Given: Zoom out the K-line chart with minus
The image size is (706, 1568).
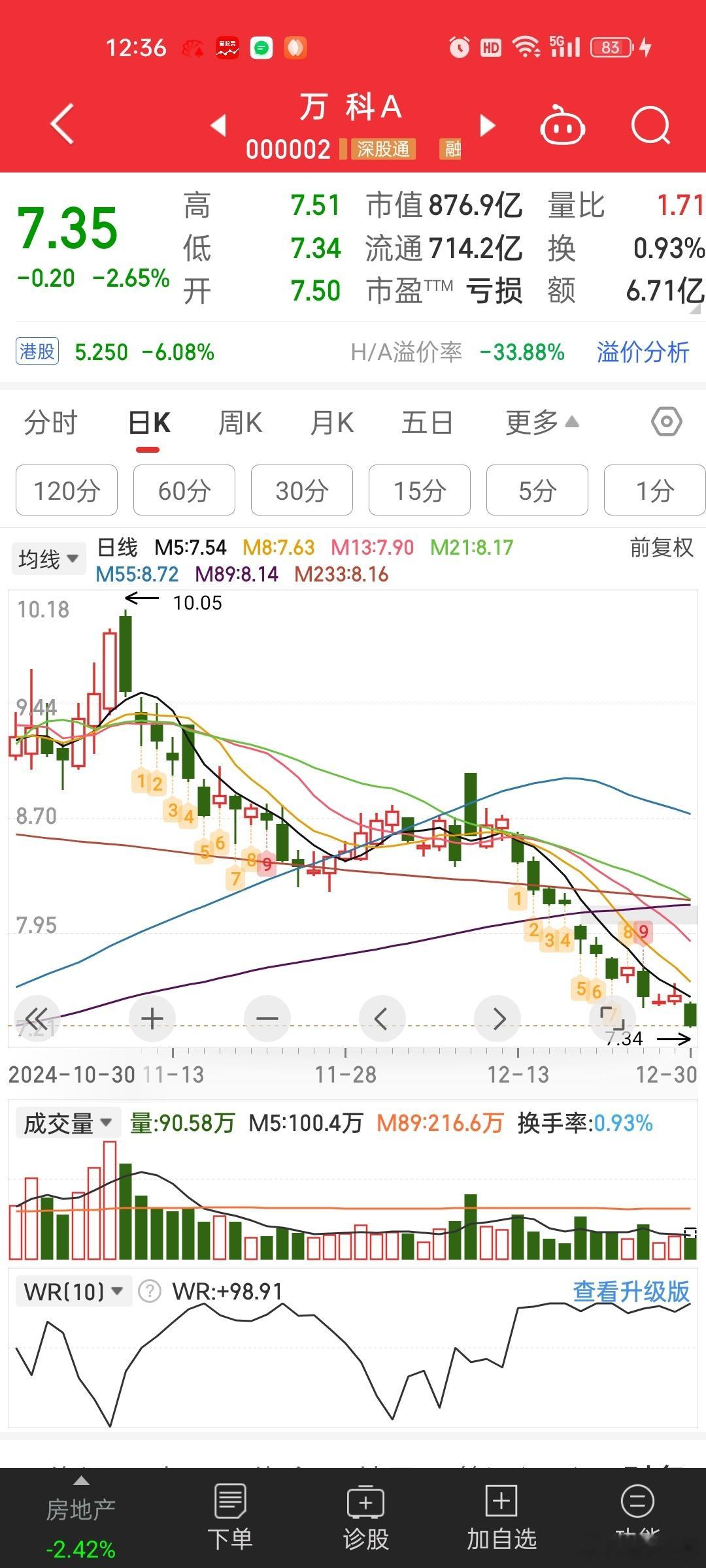Looking at the screenshot, I should tap(267, 1018).
